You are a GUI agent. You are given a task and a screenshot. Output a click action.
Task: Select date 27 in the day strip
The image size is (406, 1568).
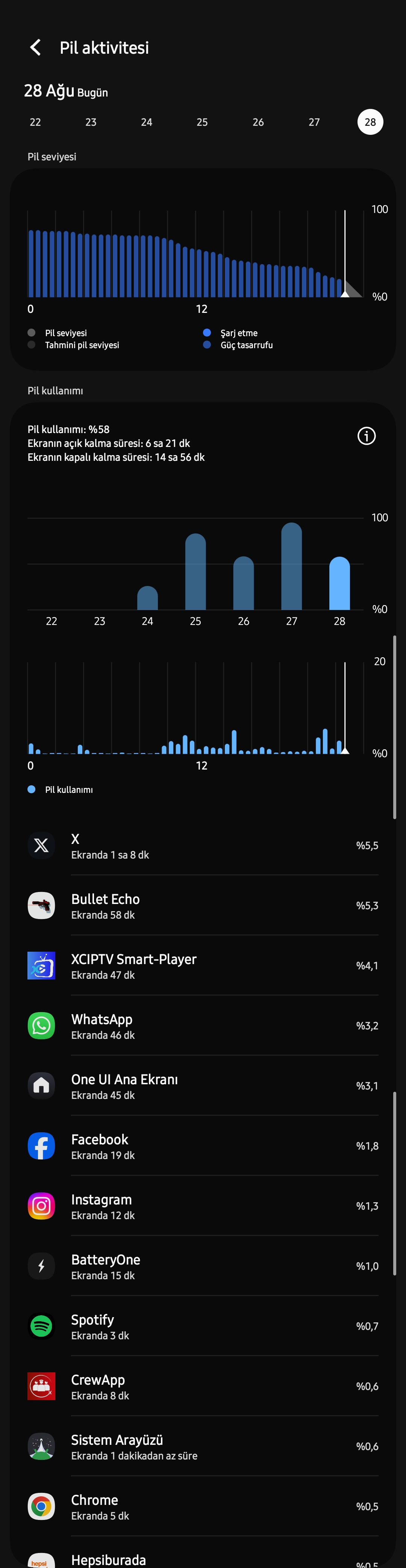[314, 122]
